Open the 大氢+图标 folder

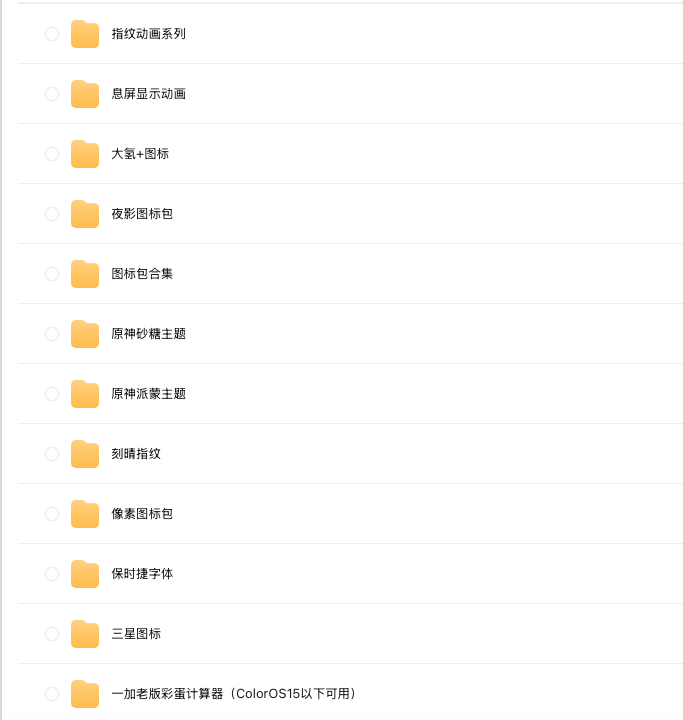[140, 154]
